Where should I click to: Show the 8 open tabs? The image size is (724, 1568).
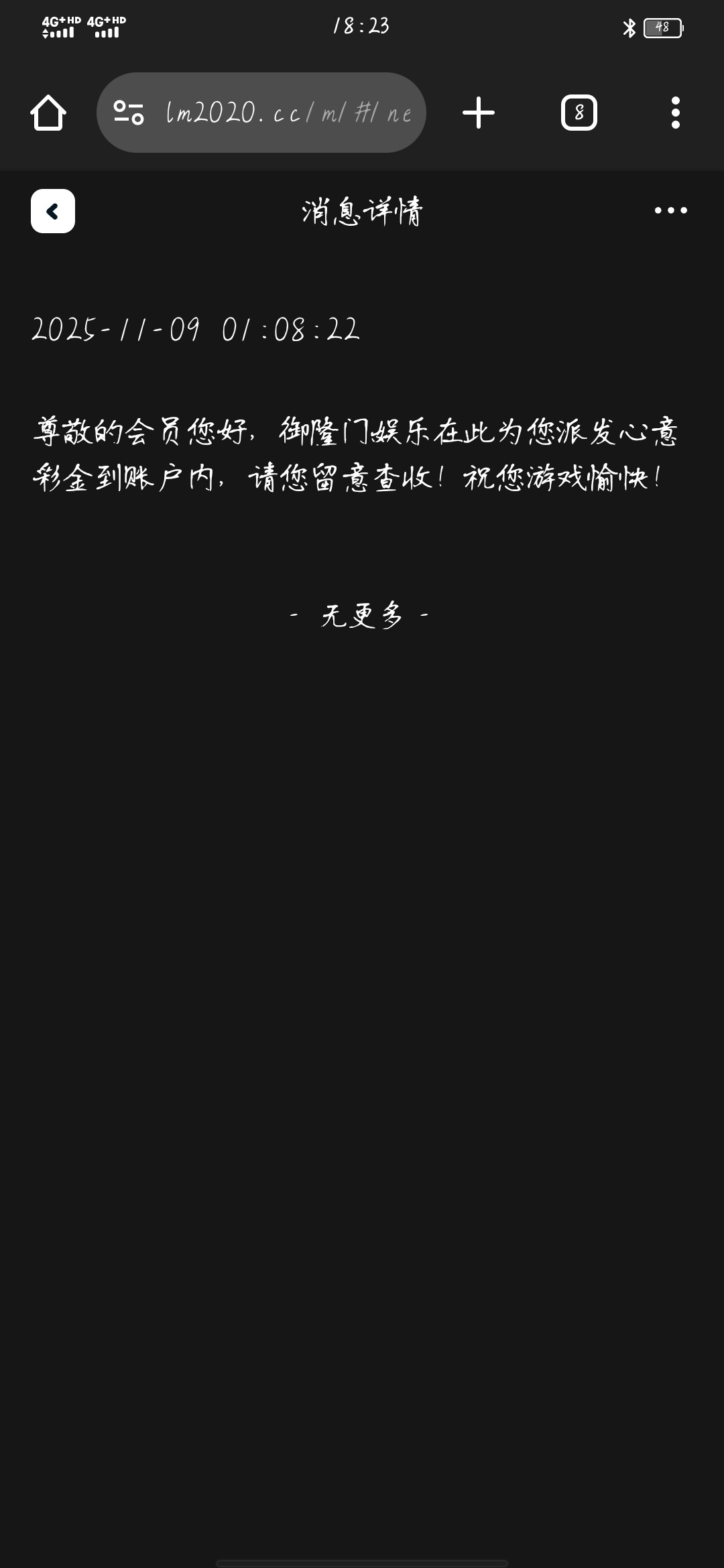pyautogui.click(x=579, y=113)
